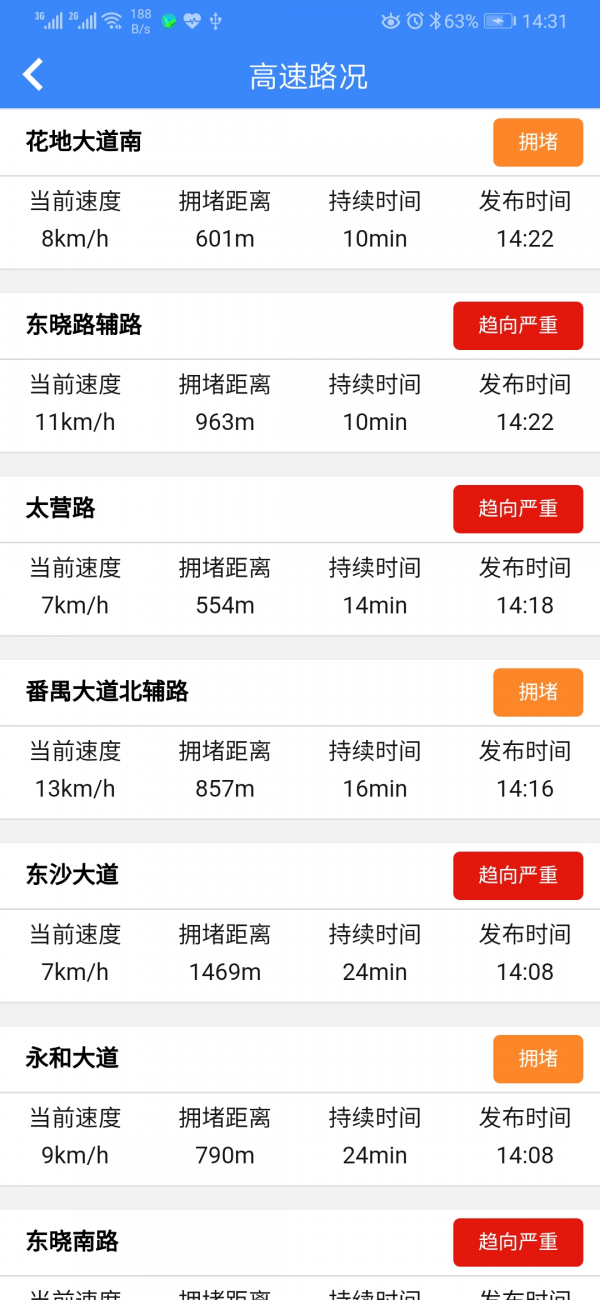Viewport: 600px width, 1300px height.
Task: Go back from 高速路况 screen
Action: pos(33,75)
